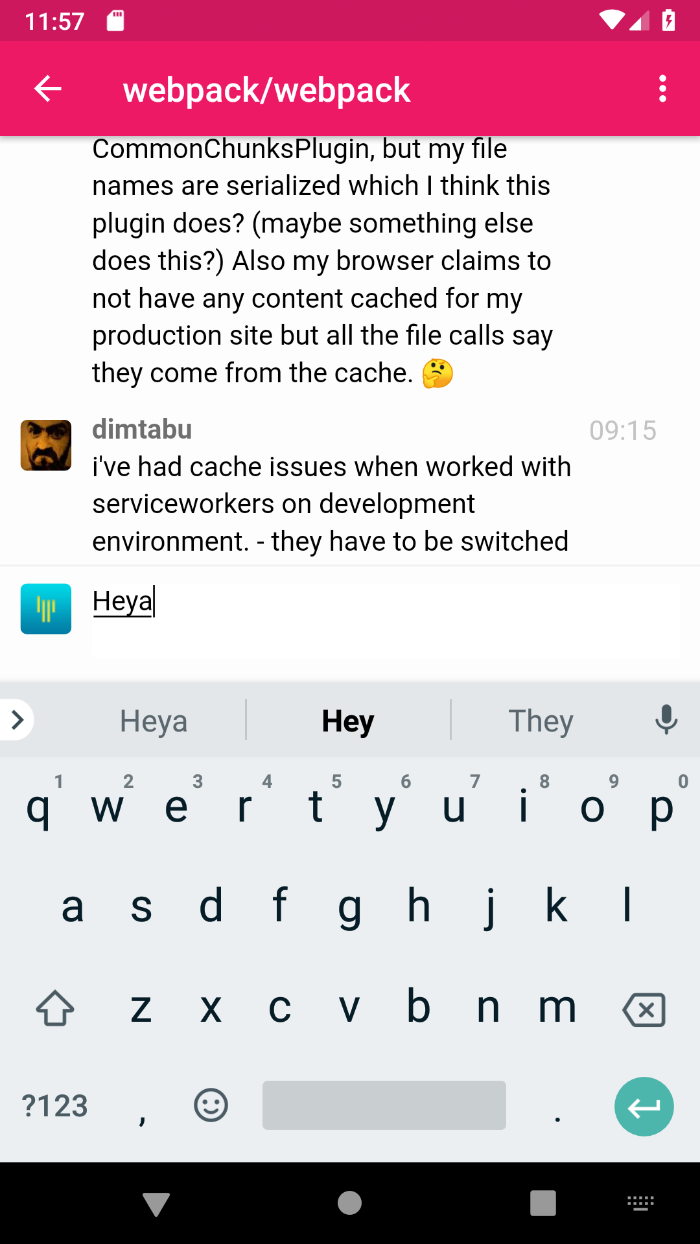Focus the message input field containing Heya

click(385, 620)
